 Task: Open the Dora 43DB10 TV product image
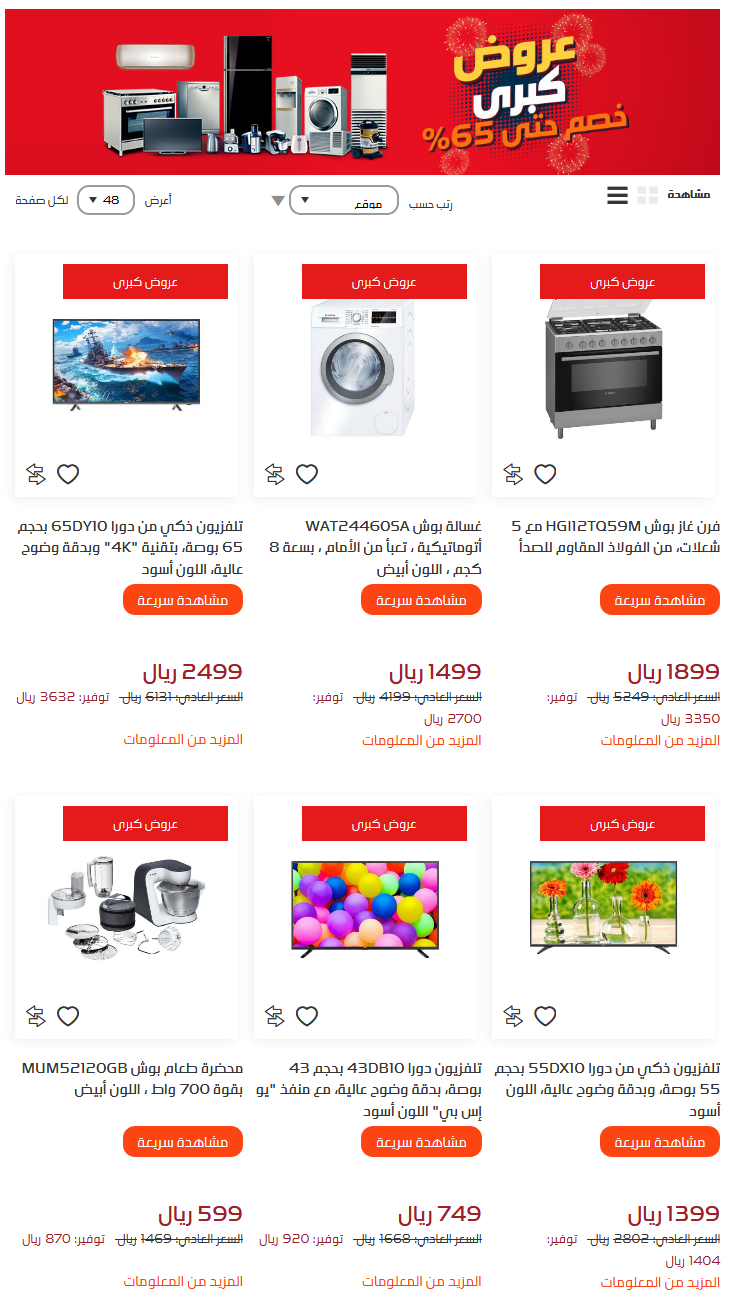point(365,905)
